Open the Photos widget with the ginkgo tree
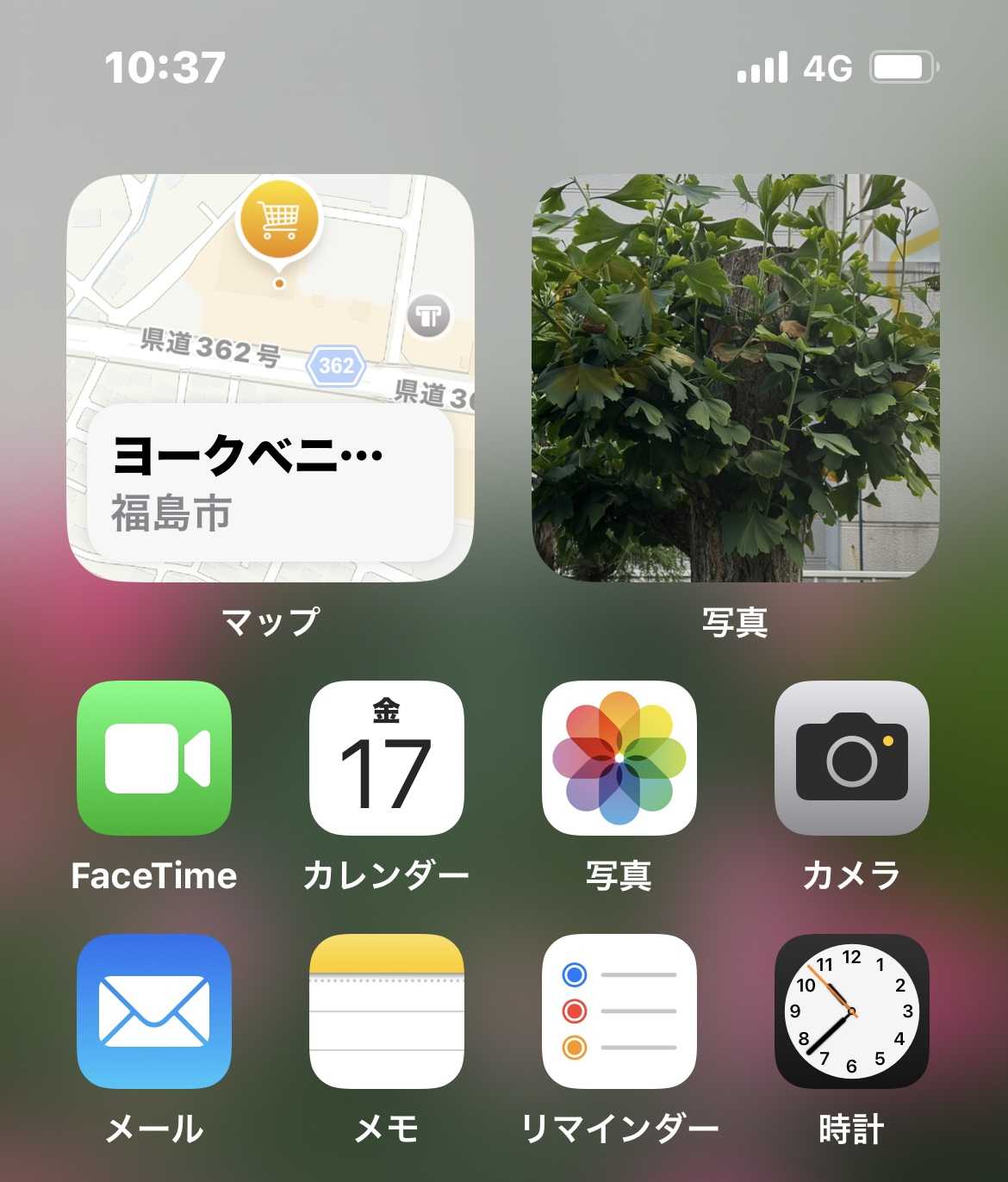The width and height of the screenshot is (1008, 1182). click(735, 378)
